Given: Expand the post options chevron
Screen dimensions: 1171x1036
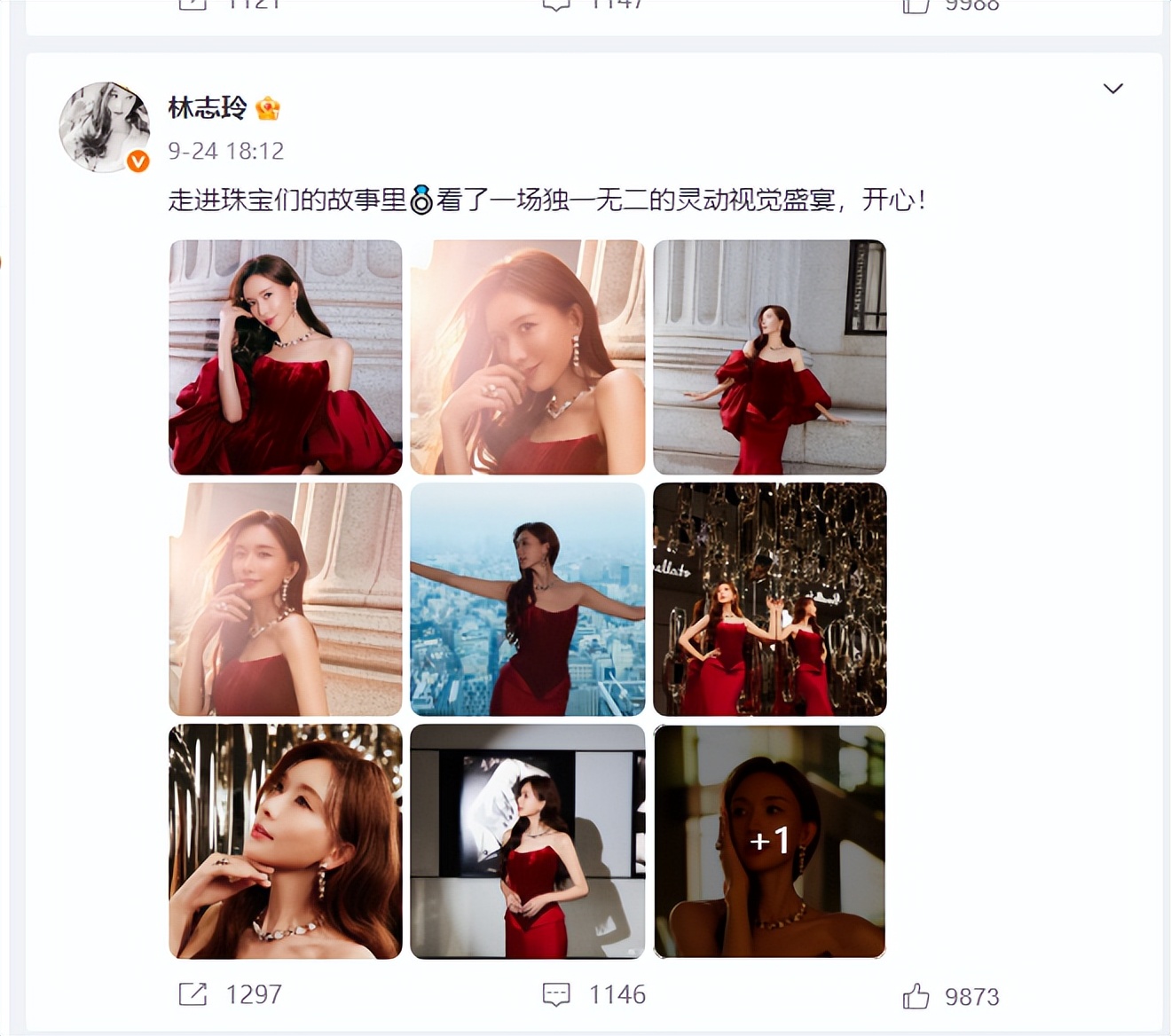Looking at the screenshot, I should pyautogui.click(x=1112, y=88).
